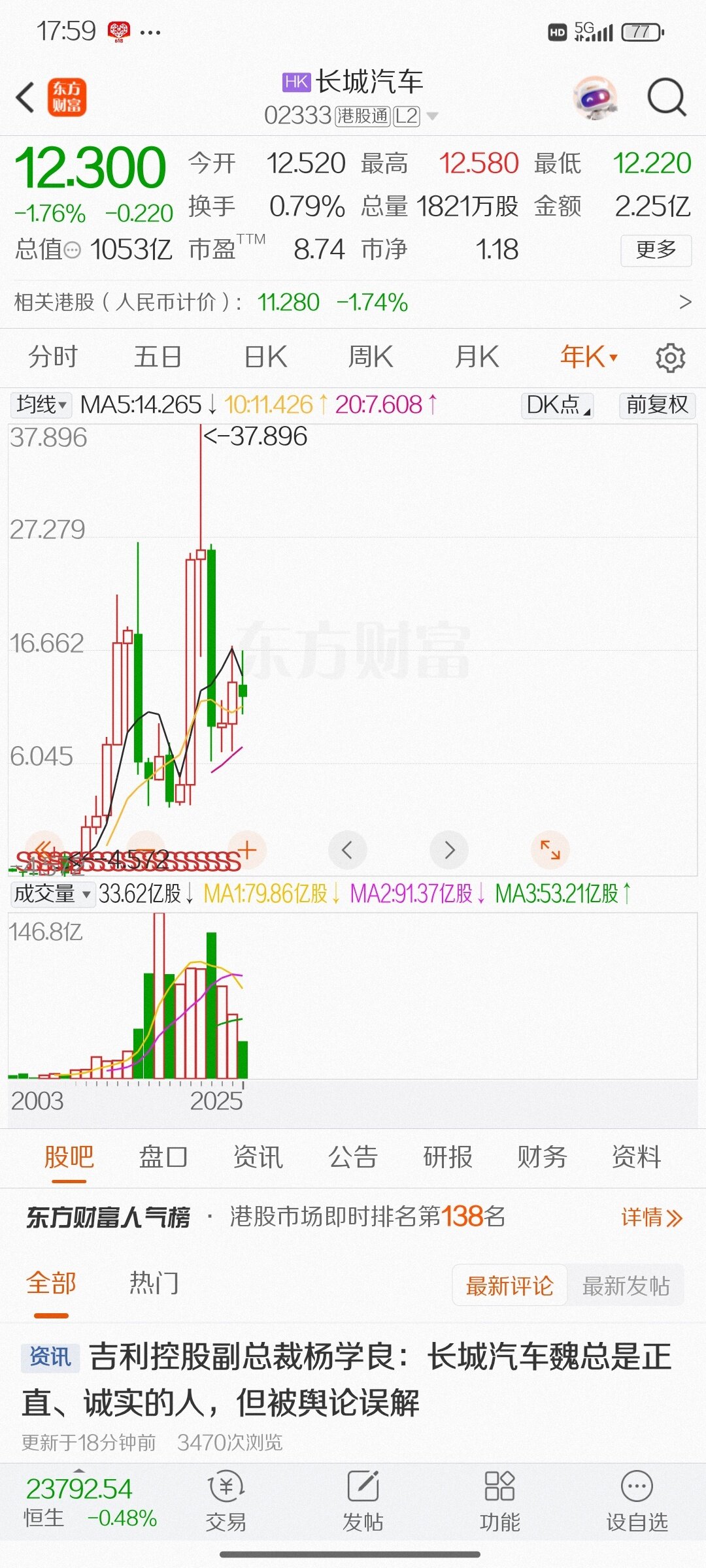The image size is (706, 1568).
Task: Expand chart to fullscreen
Action: 550,850
